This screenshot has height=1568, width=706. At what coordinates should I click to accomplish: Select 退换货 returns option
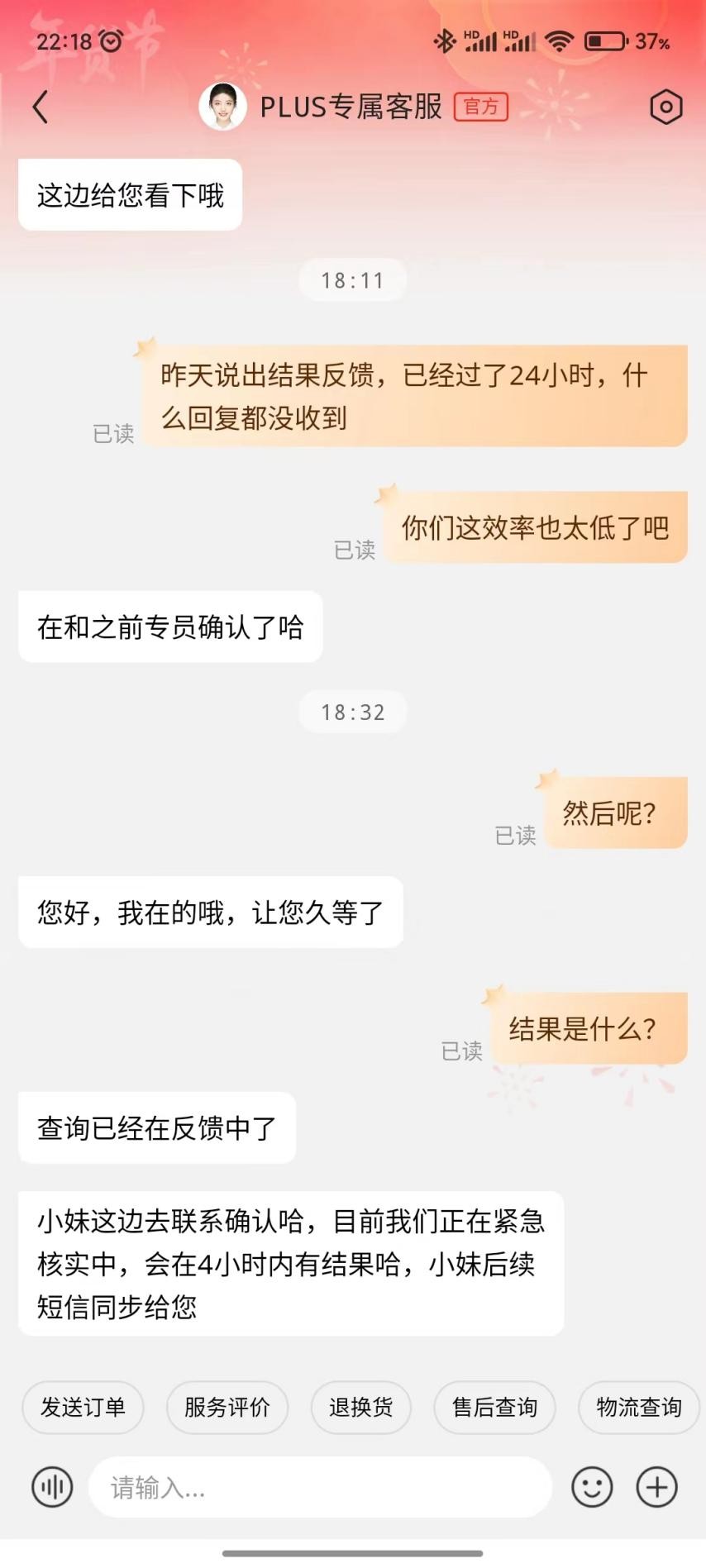(x=360, y=1408)
